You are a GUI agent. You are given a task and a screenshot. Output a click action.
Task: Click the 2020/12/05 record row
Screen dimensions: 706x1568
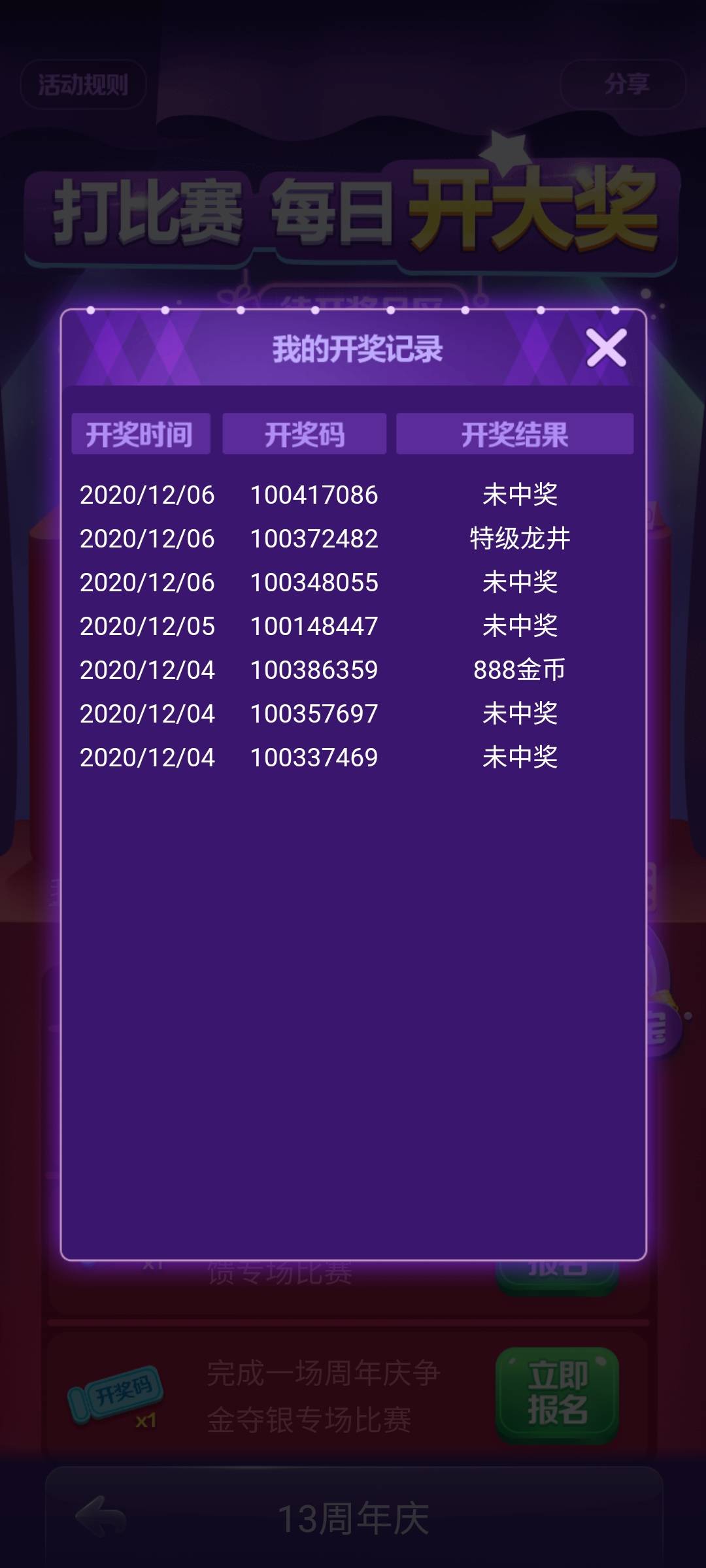[147, 626]
